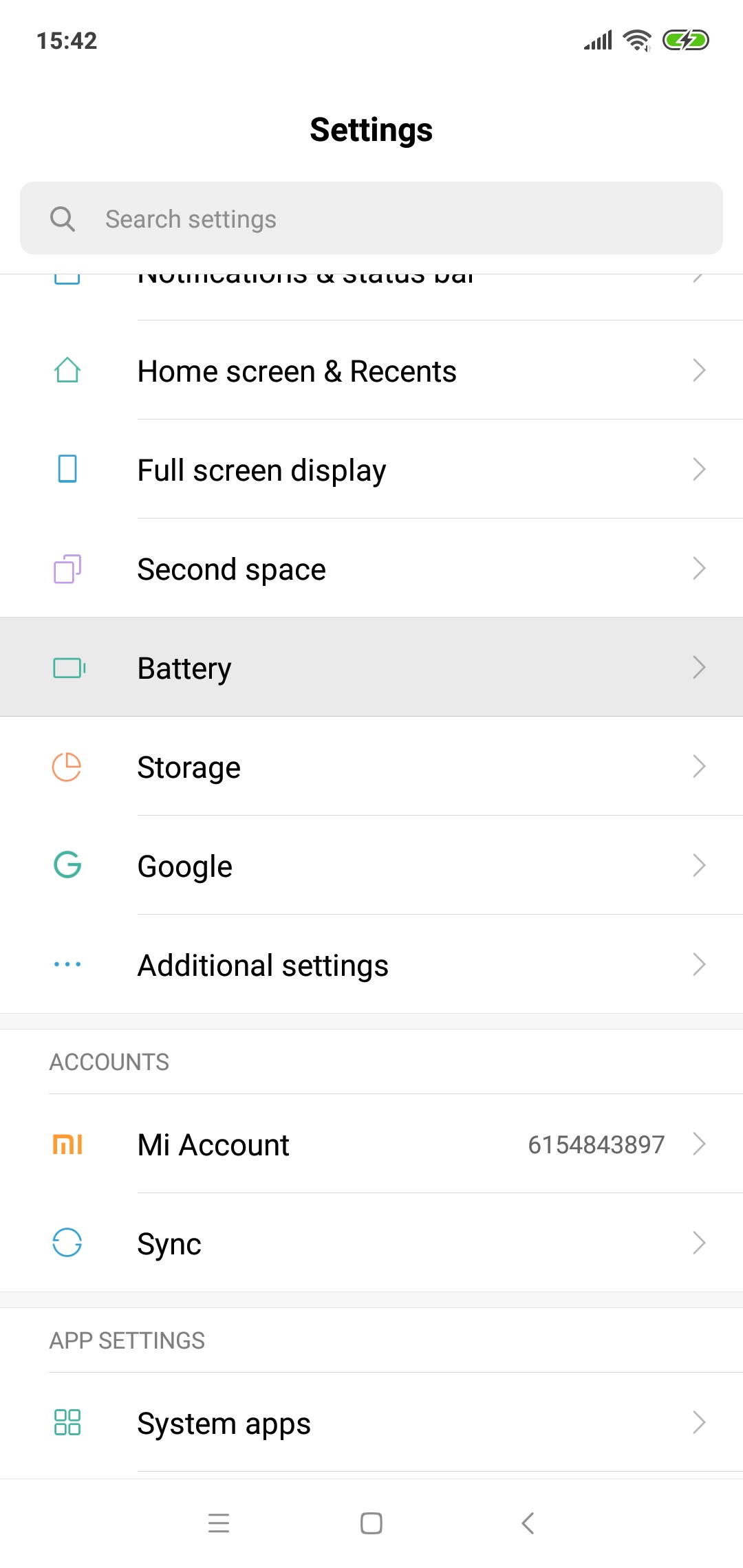Open Mi Account page
Screen dimensions: 743x1568
click(x=371, y=1145)
